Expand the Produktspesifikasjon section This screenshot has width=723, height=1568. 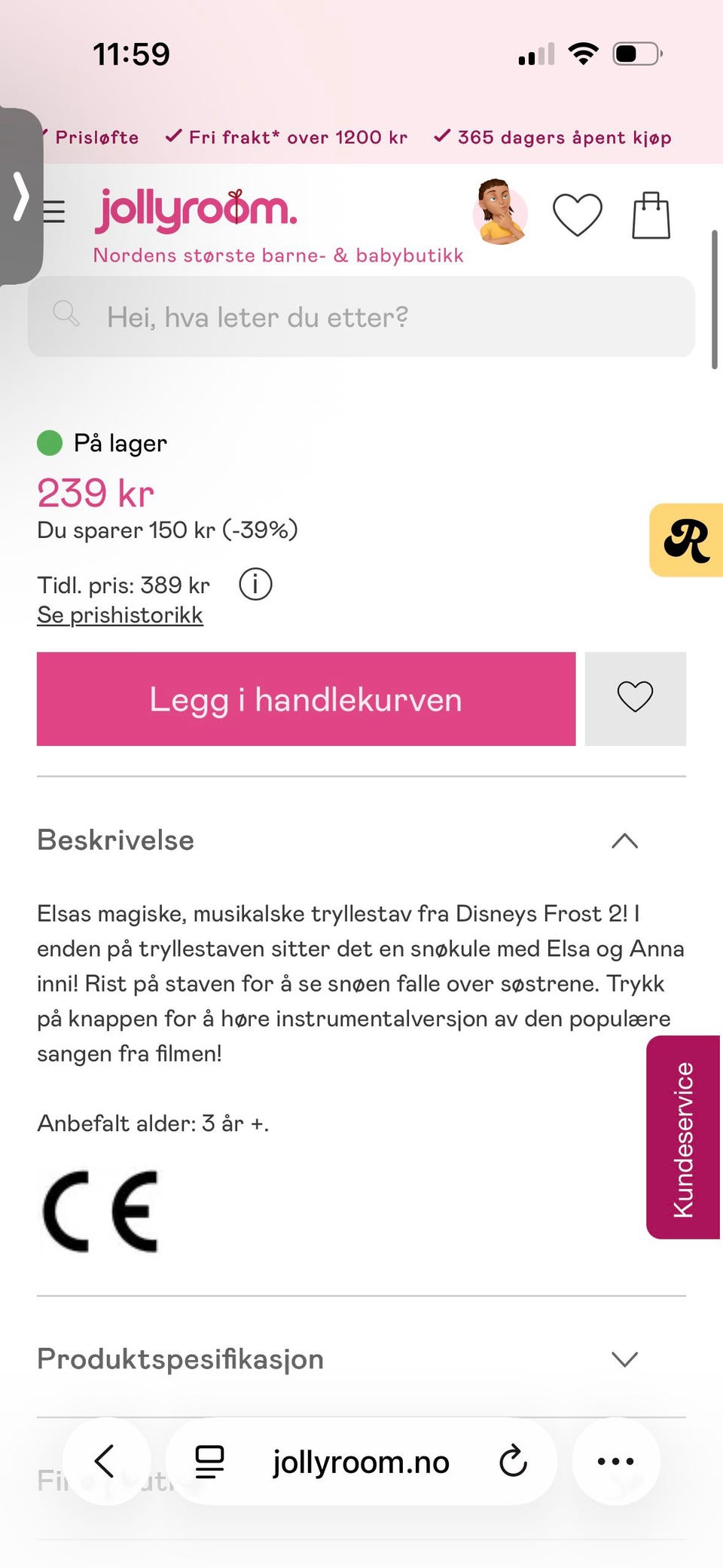(x=624, y=1359)
